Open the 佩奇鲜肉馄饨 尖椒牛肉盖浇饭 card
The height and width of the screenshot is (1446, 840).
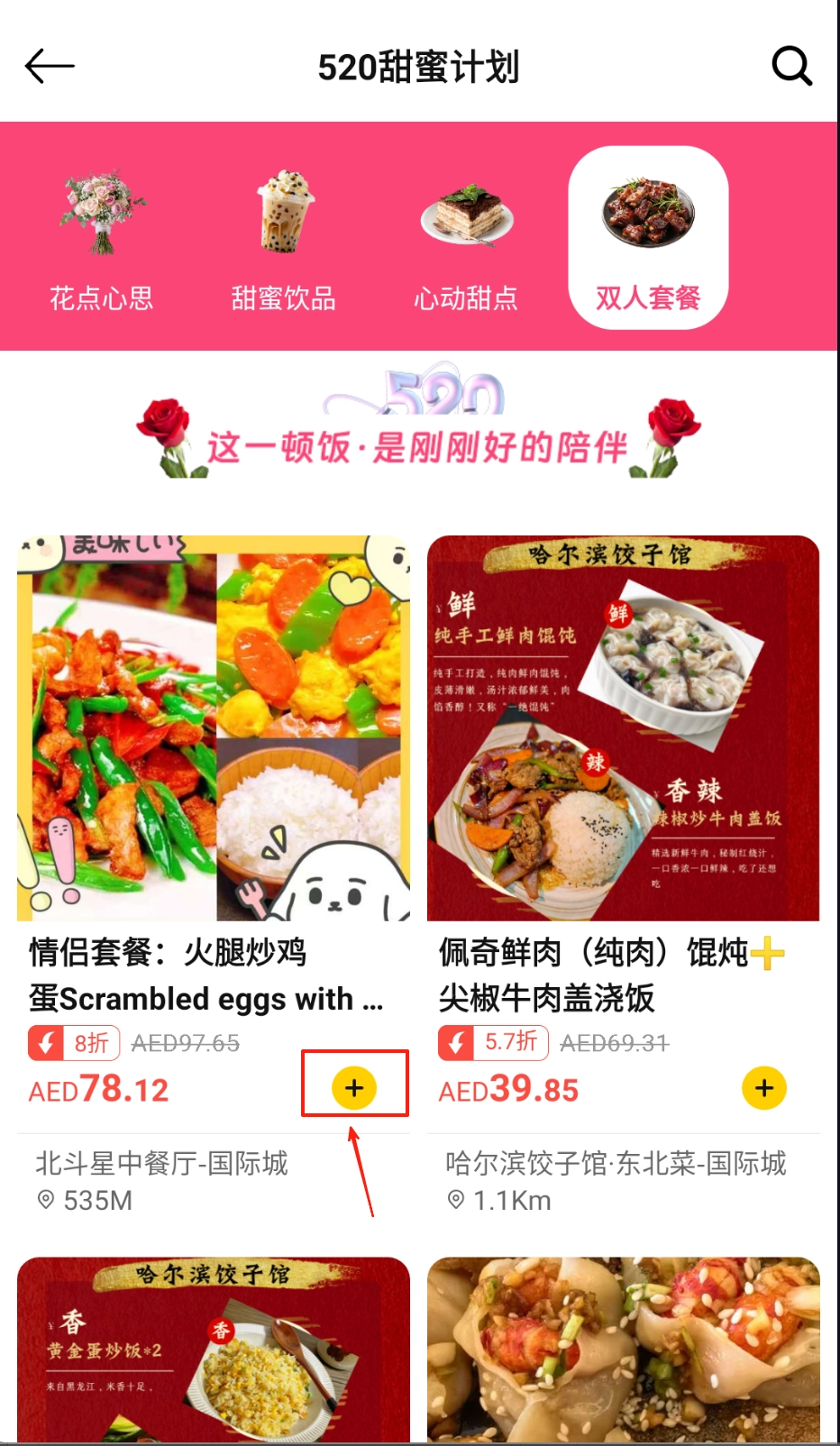(x=623, y=730)
